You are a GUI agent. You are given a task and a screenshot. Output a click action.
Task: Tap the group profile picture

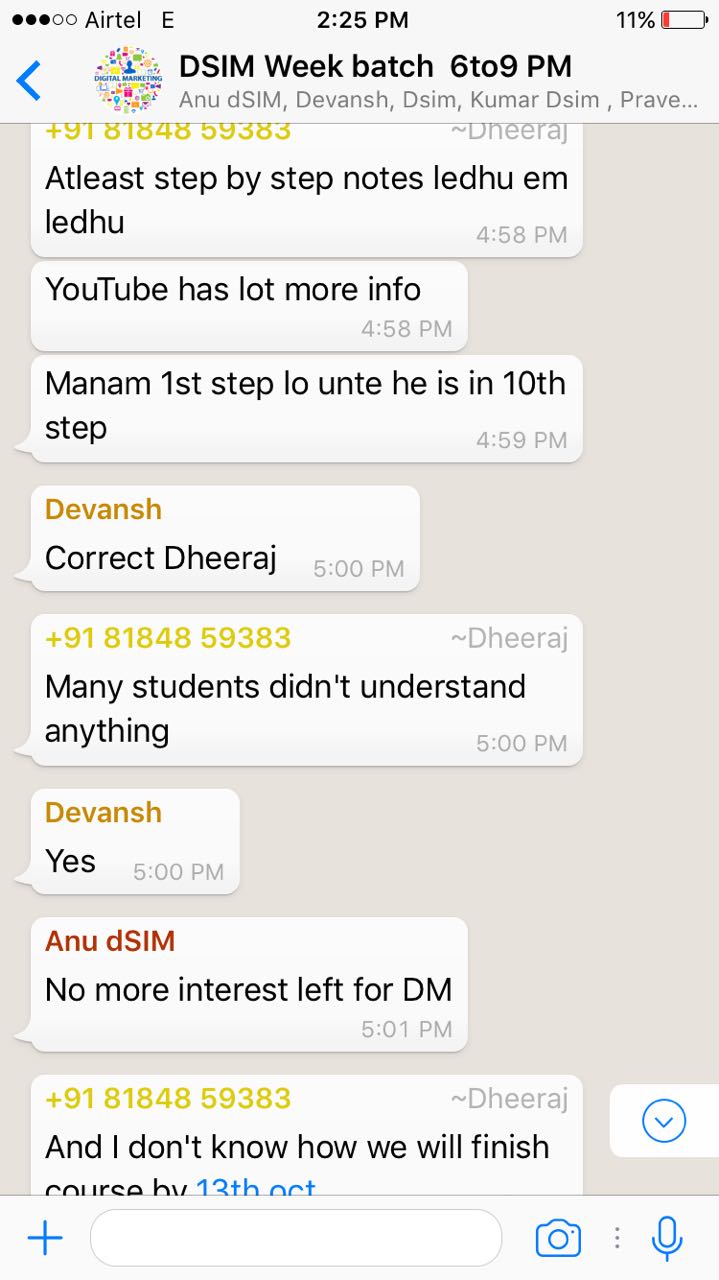coord(127,80)
